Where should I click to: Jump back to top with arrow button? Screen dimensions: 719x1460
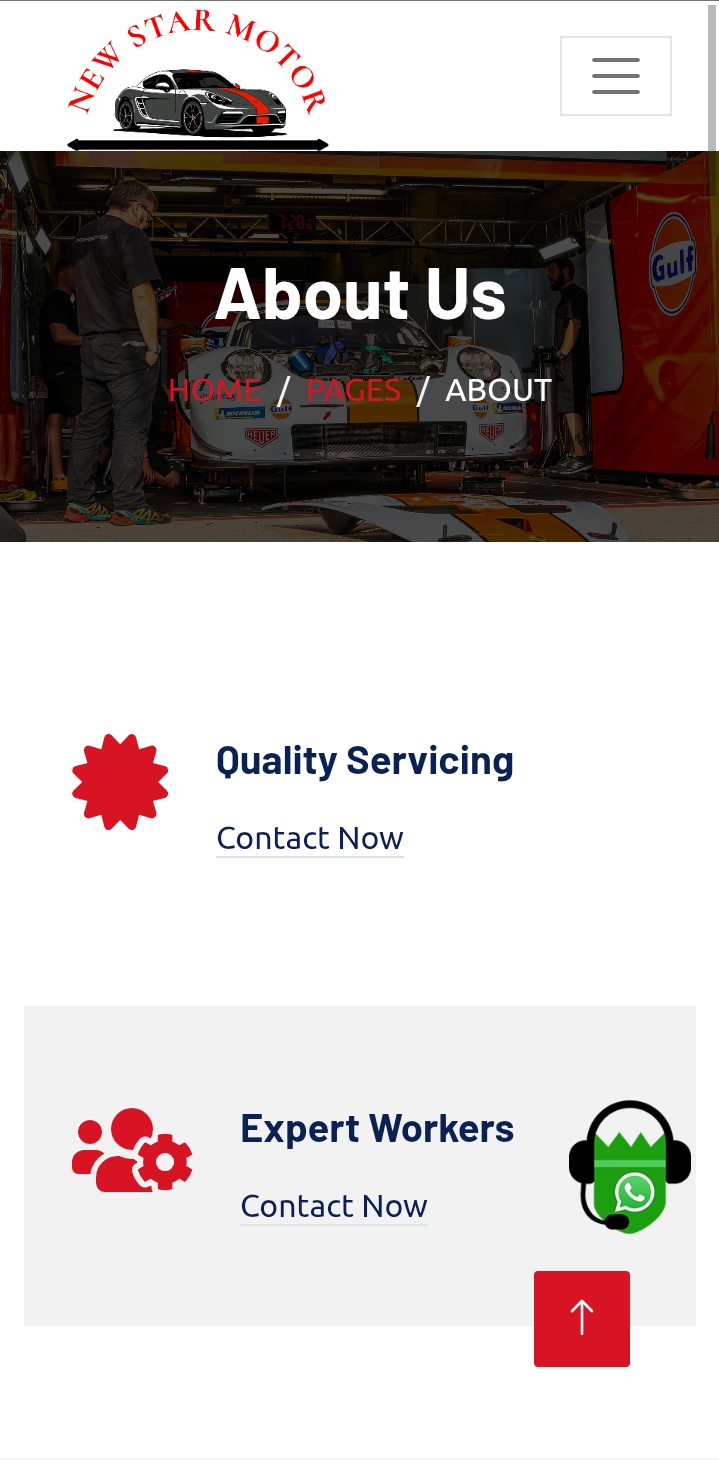click(581, 1318)
